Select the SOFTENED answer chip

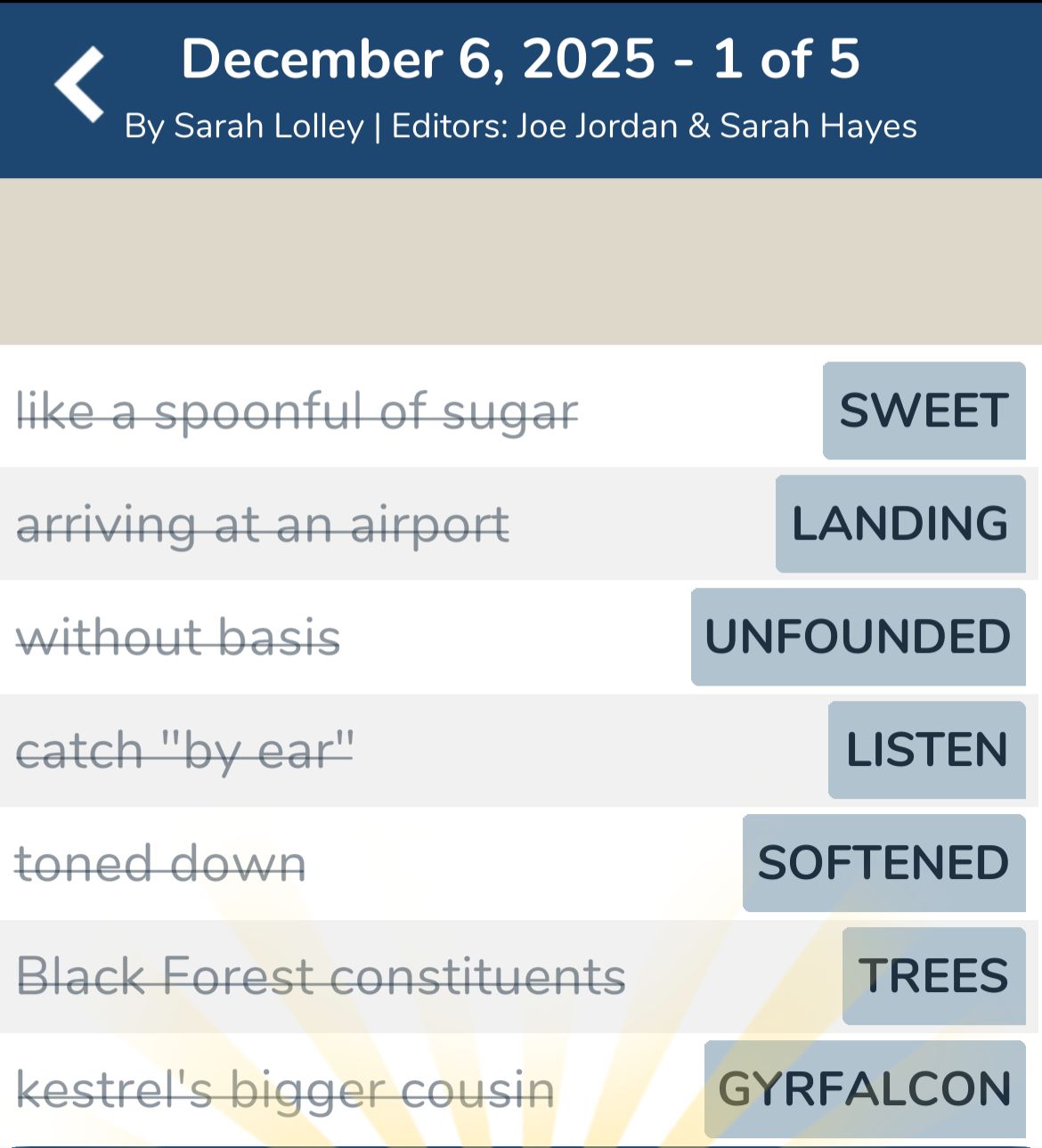pos(883,862)
